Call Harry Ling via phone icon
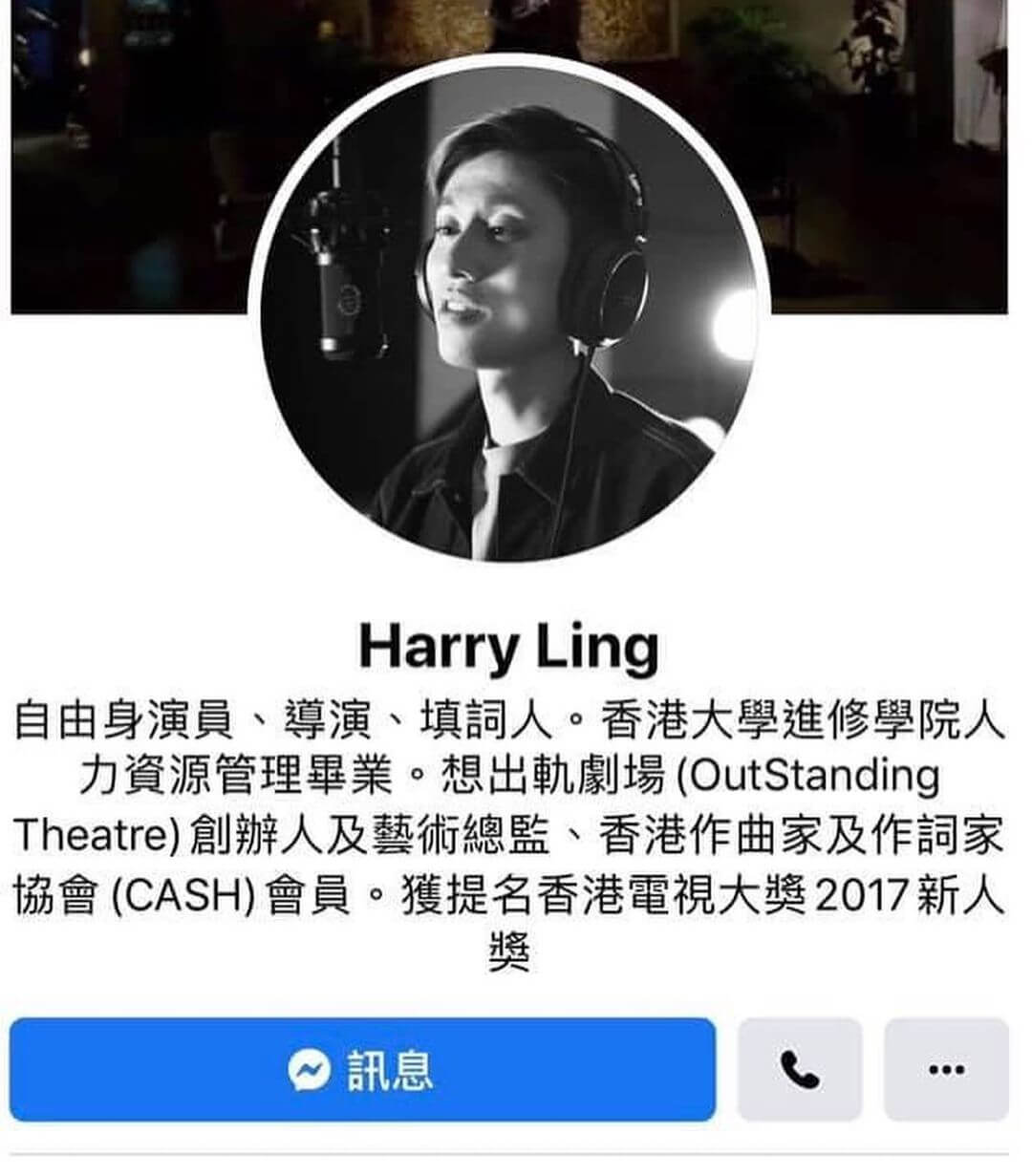1032x1176 pixels. coord(800,1069)
